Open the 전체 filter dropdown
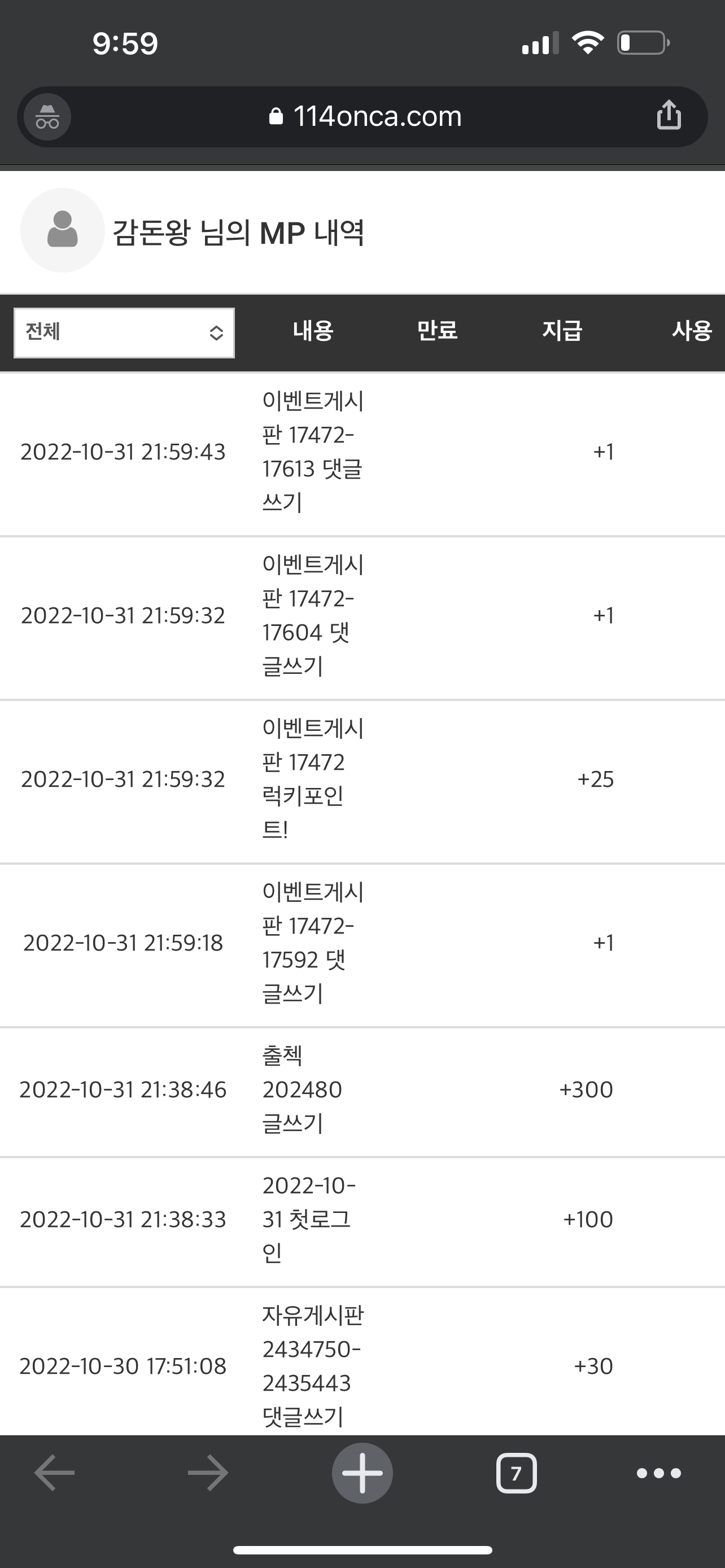Image resolution: width=725 pixels, height=1568 pixels. click(x=124, y=333)
